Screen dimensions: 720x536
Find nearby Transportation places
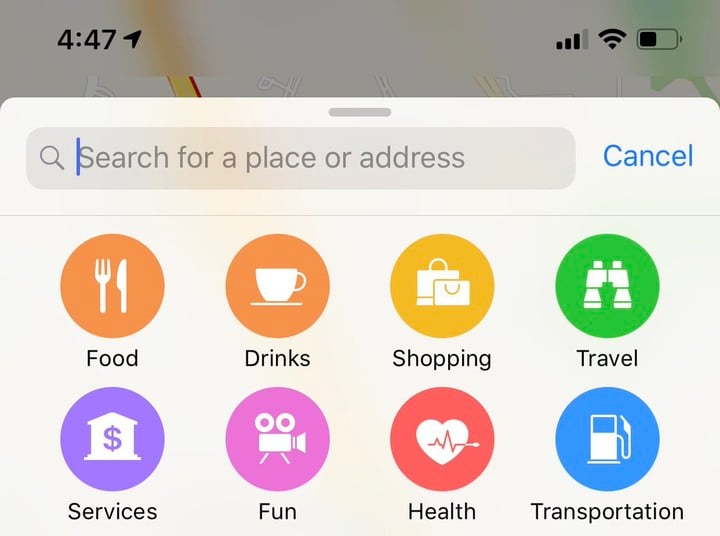(607, 439)
